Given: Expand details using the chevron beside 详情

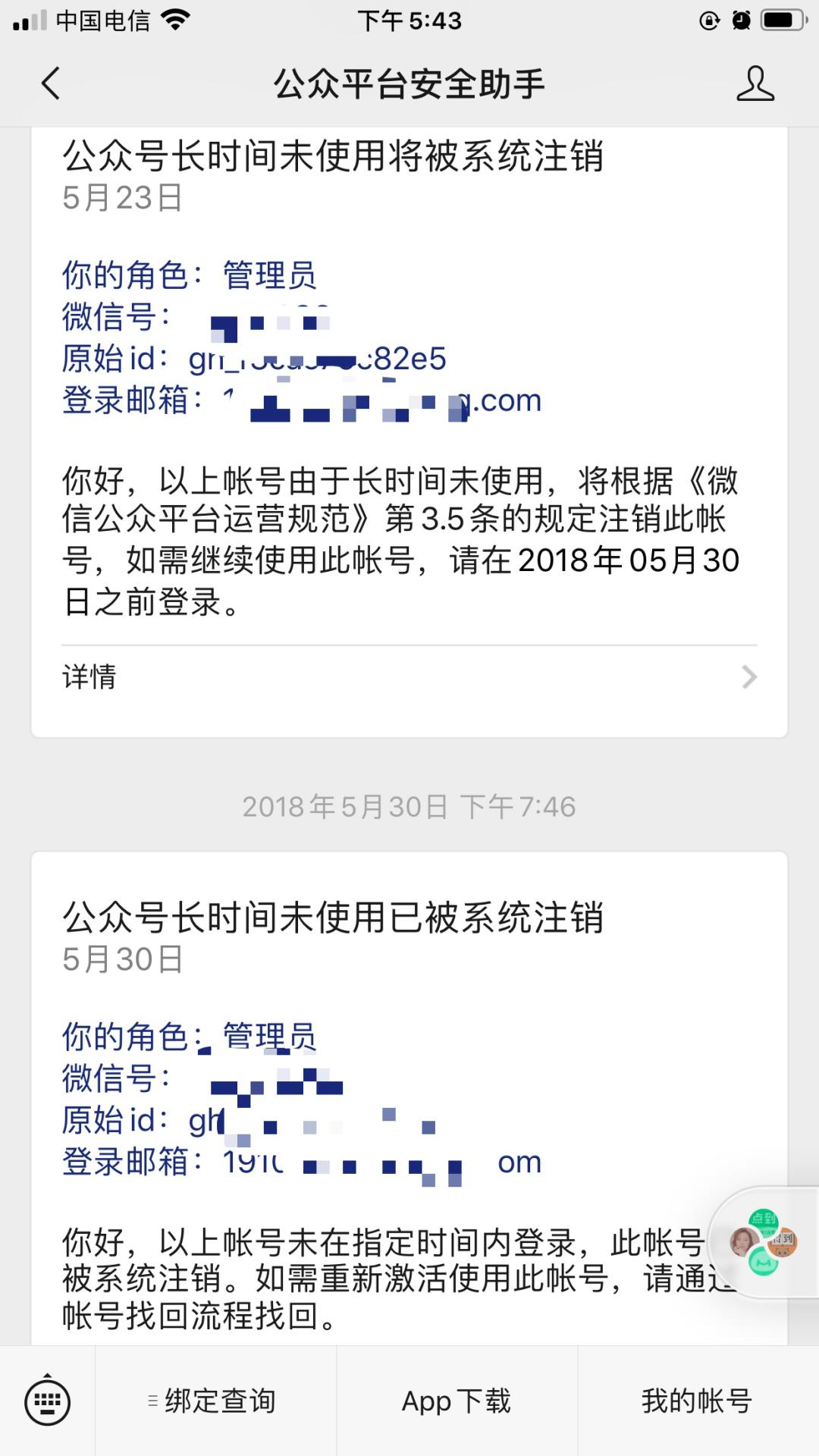Looking at the screenshot, I should [749, 677].
